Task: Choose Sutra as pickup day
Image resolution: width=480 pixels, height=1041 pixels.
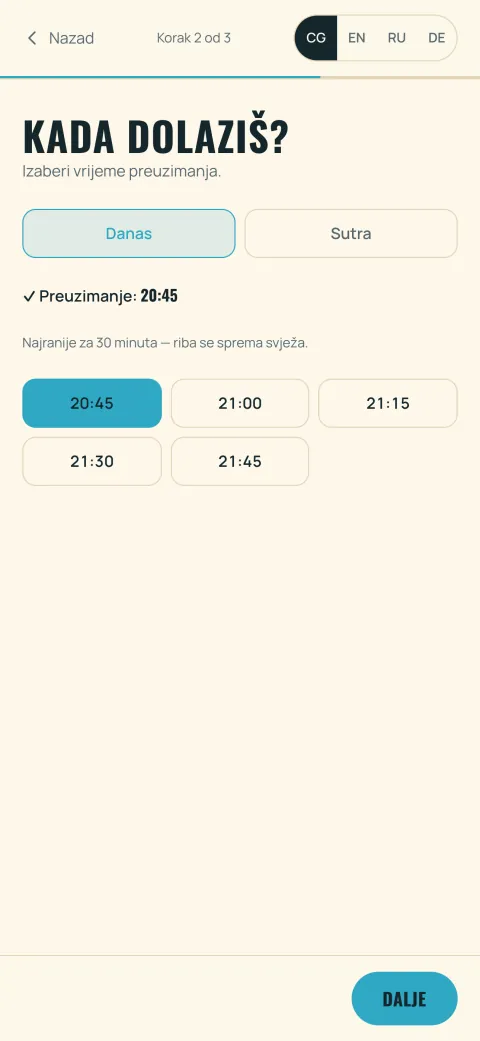Action: coord(351,234)
